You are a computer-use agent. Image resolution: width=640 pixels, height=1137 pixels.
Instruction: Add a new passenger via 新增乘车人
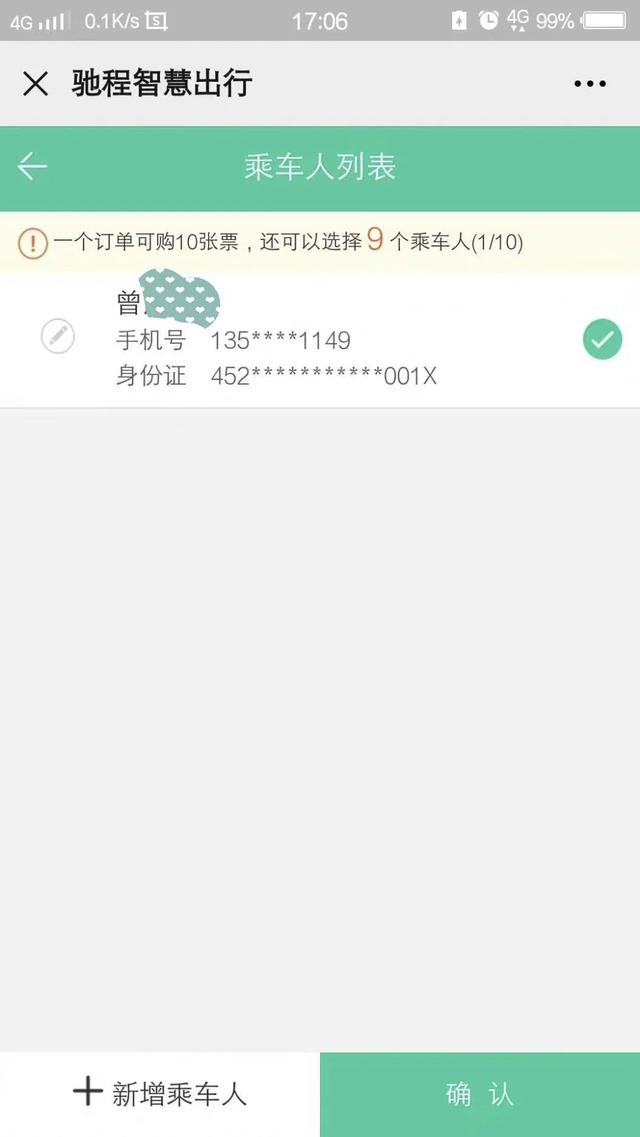point(160,1093)
